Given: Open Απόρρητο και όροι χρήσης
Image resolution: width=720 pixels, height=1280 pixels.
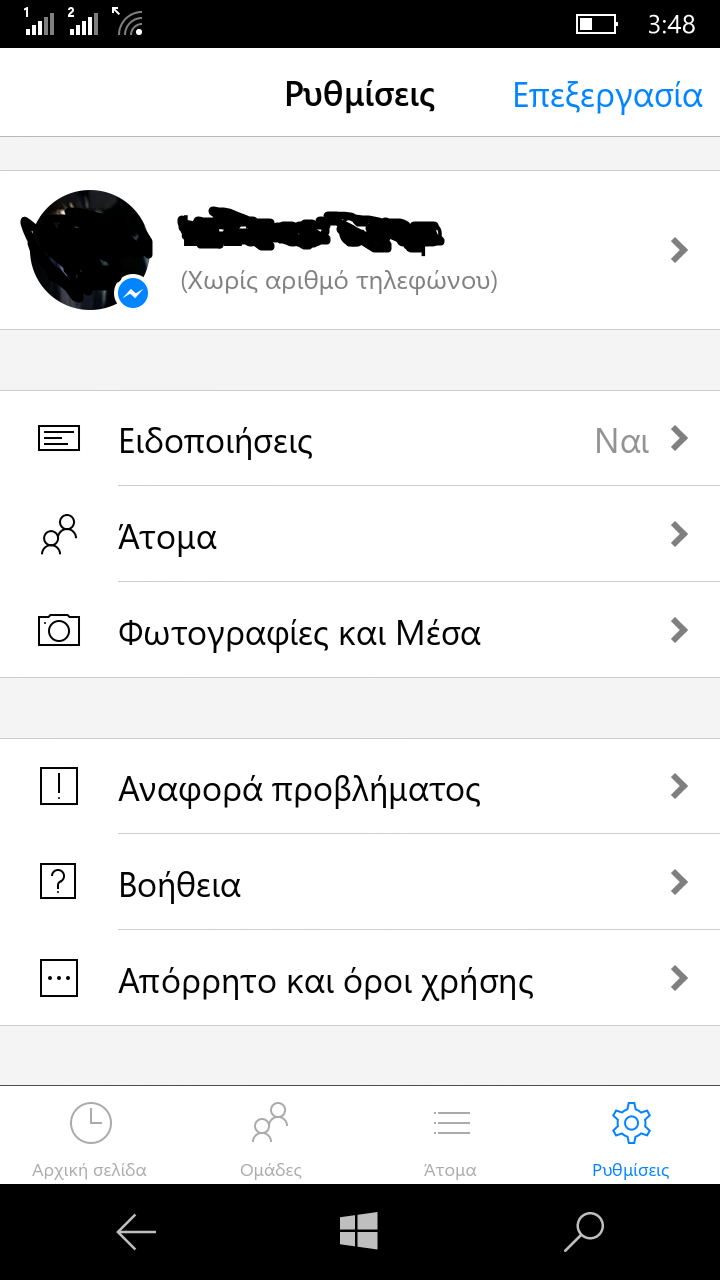Looking at the screenshot, I should coord(360,979).
